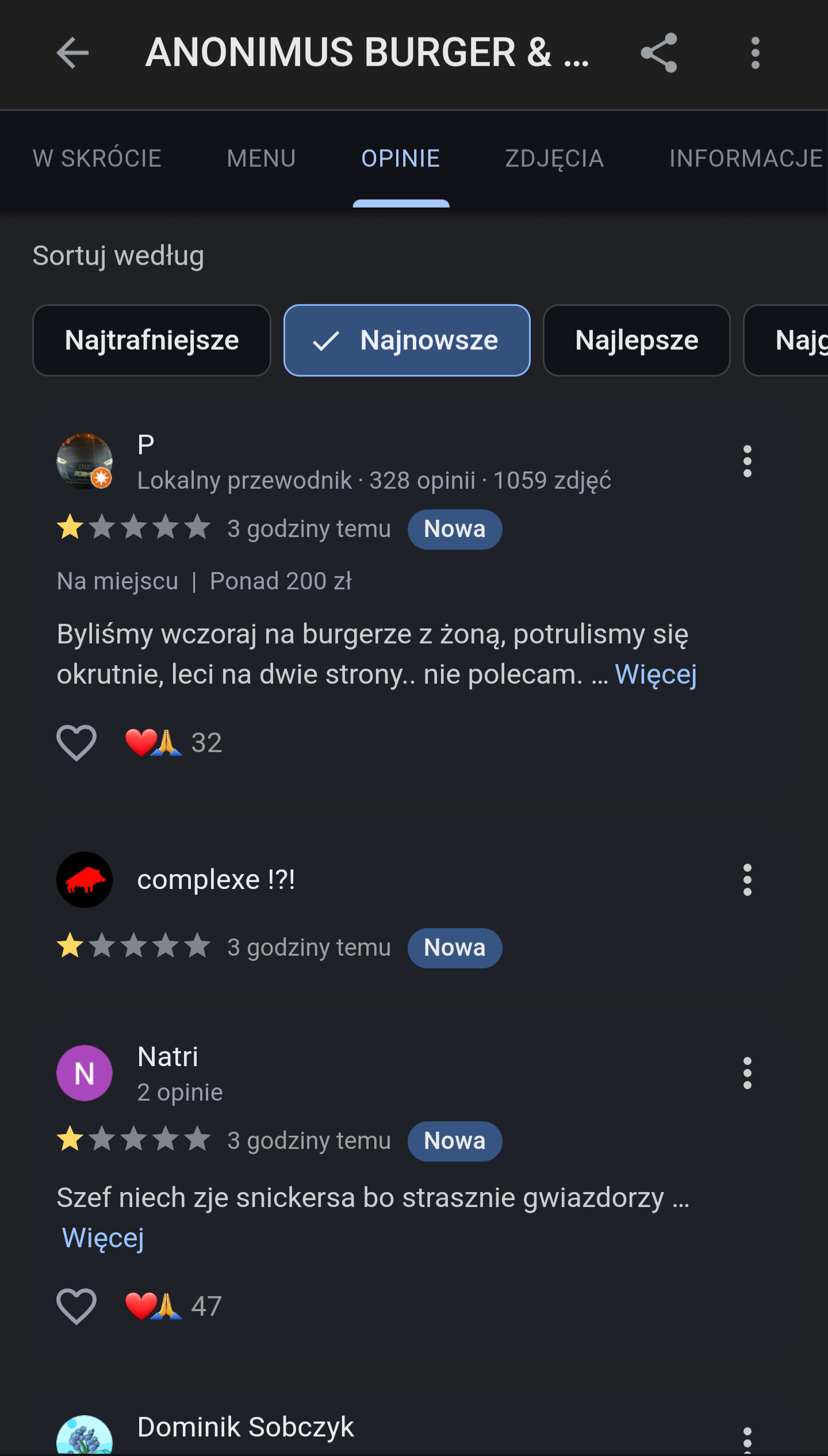Open options for P's review

(747, 461)
